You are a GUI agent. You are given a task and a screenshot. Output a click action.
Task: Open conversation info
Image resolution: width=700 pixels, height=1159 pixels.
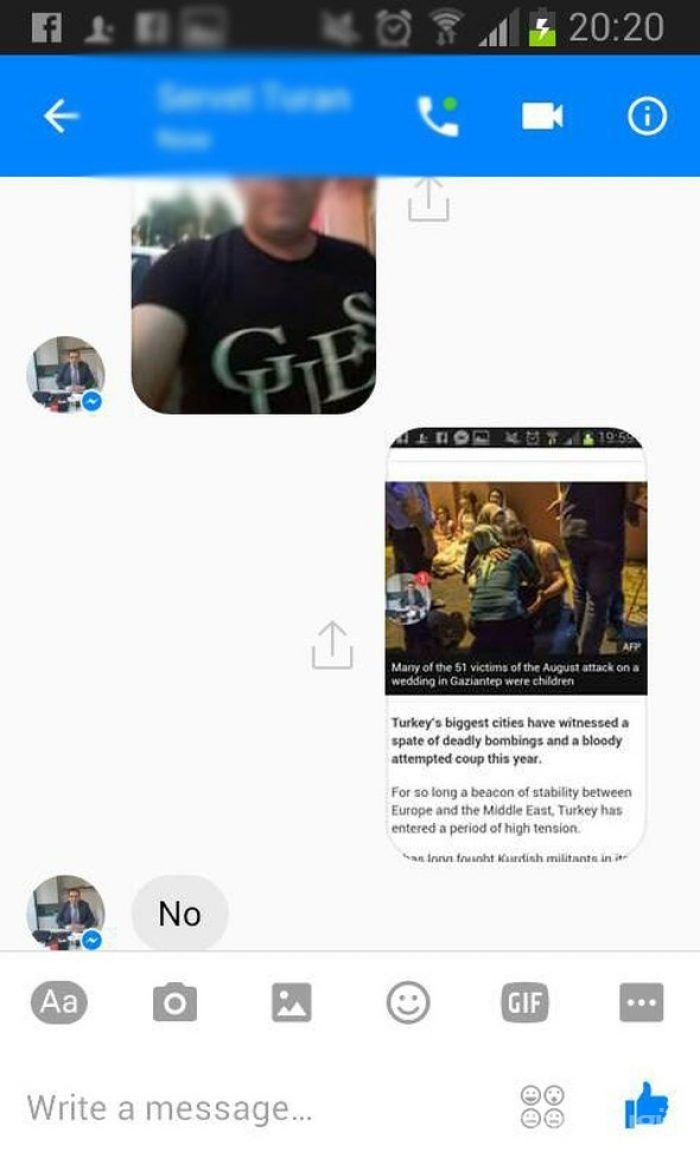[647, 117]
